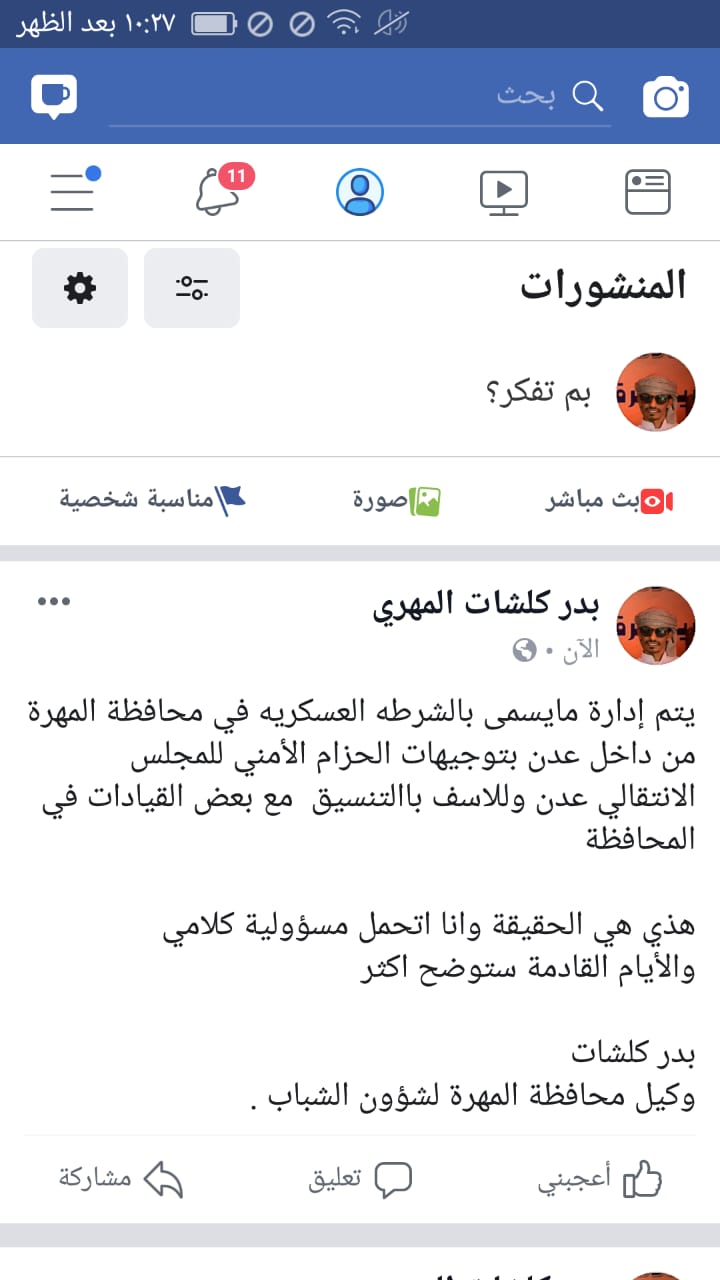
Task: Open the three-dot options on the post
Action: [54, 601]
